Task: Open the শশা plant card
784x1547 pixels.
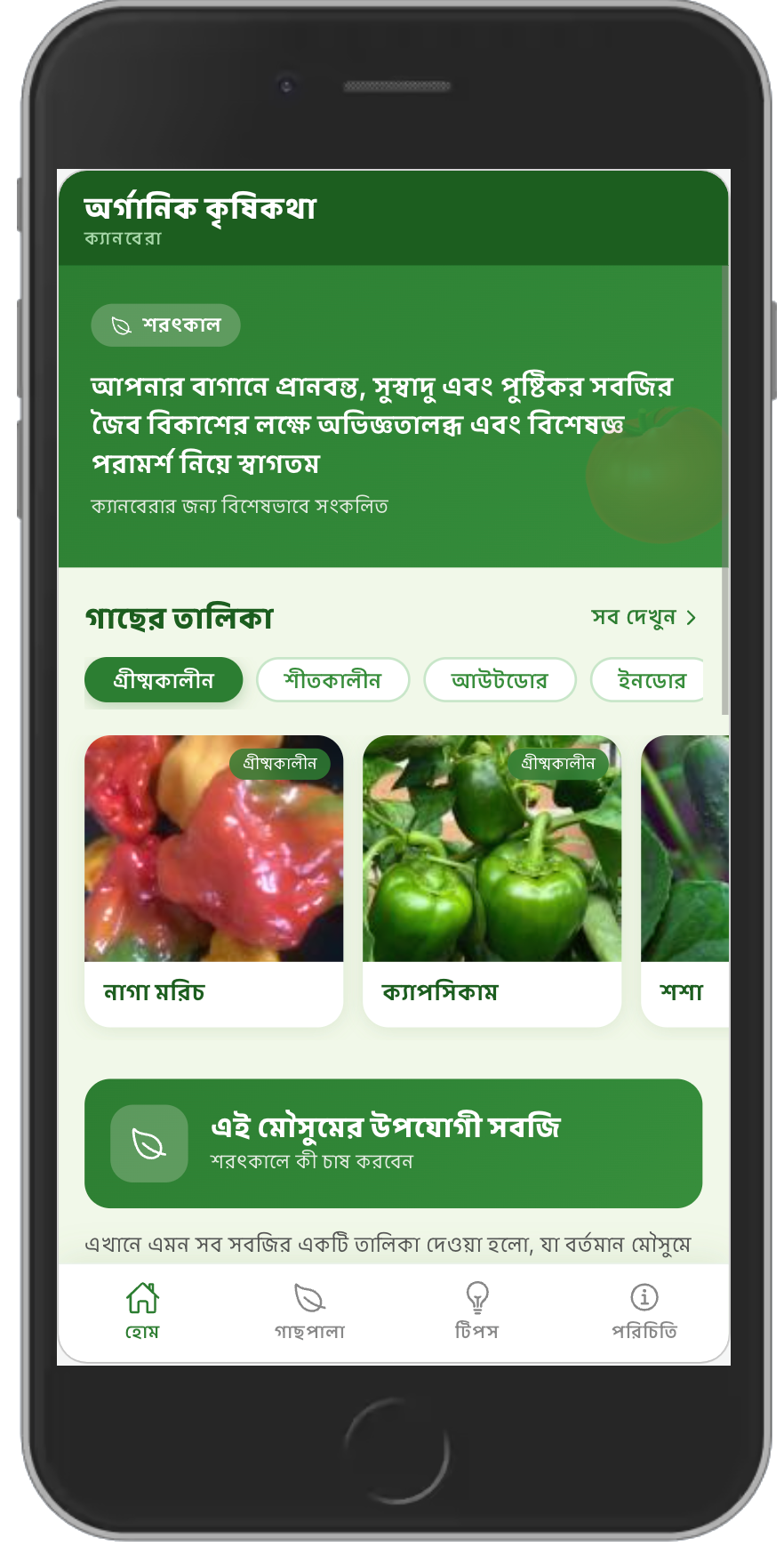Action: point(684,880)
